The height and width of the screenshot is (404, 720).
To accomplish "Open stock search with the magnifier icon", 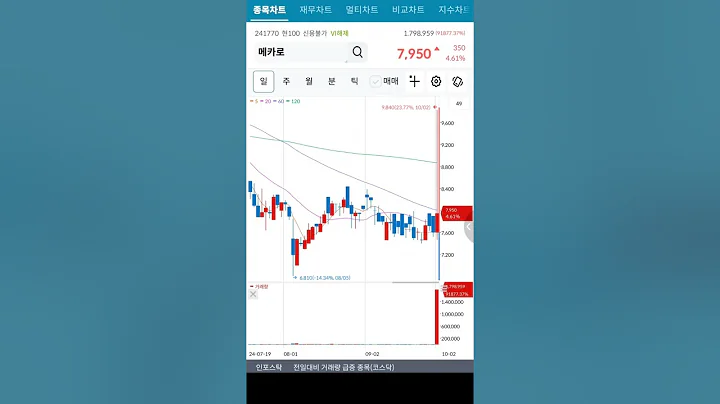I will point(357,52).
